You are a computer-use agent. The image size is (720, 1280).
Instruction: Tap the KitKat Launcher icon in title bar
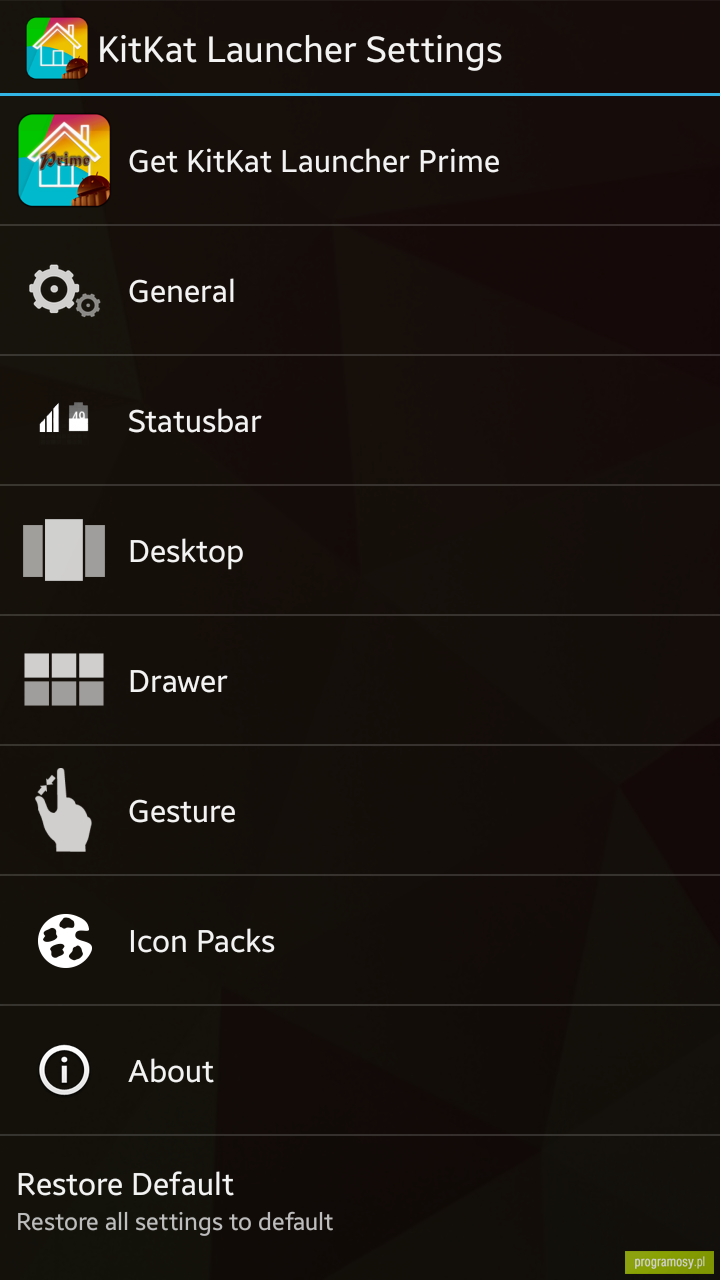click(57, 48)
